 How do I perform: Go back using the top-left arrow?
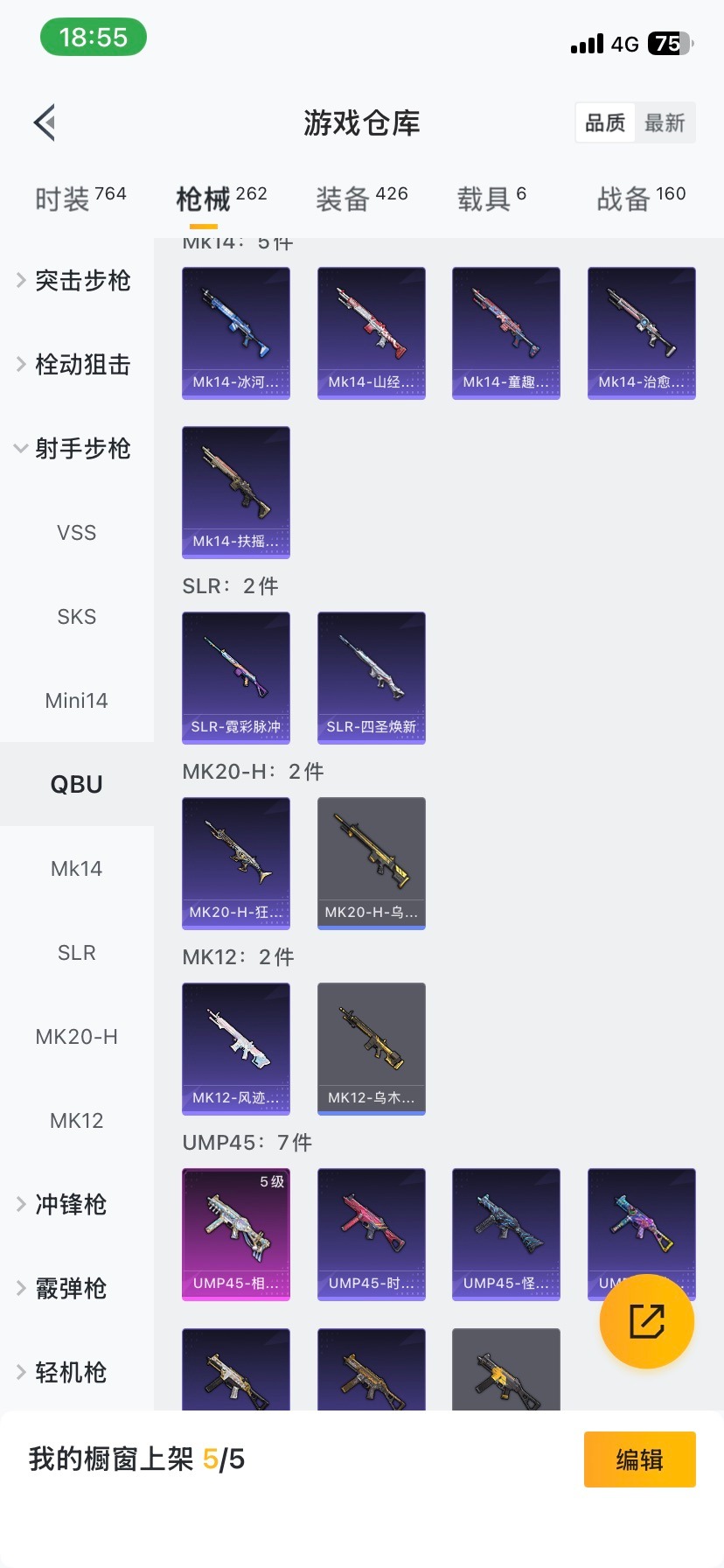pos(45,122)
